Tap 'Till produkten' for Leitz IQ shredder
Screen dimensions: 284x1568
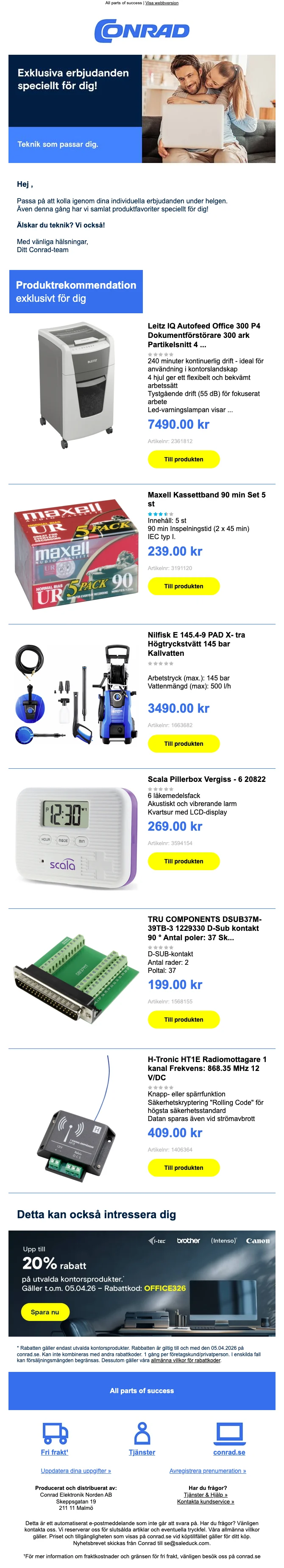183,459
